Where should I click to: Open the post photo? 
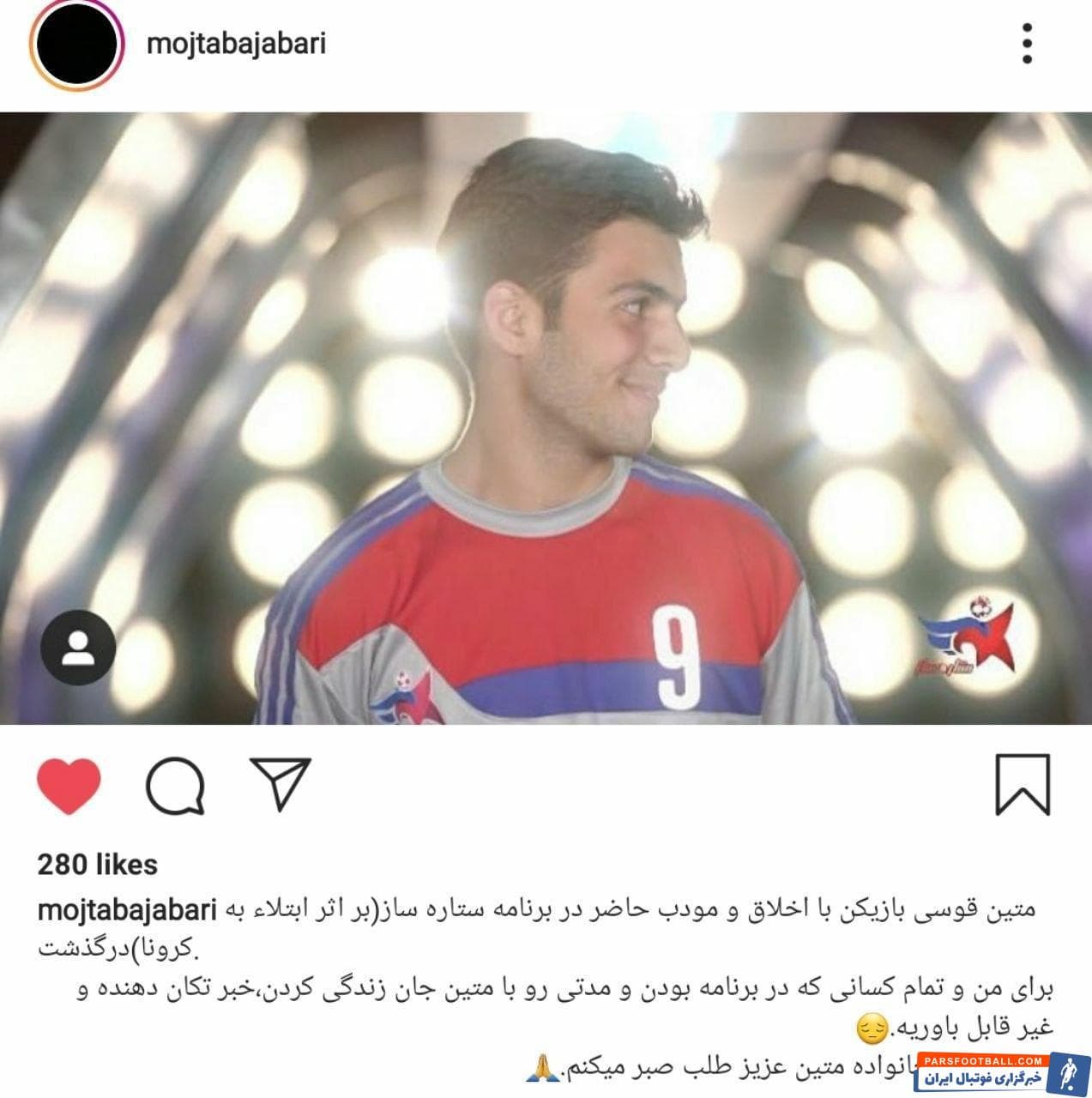[546, 418]
